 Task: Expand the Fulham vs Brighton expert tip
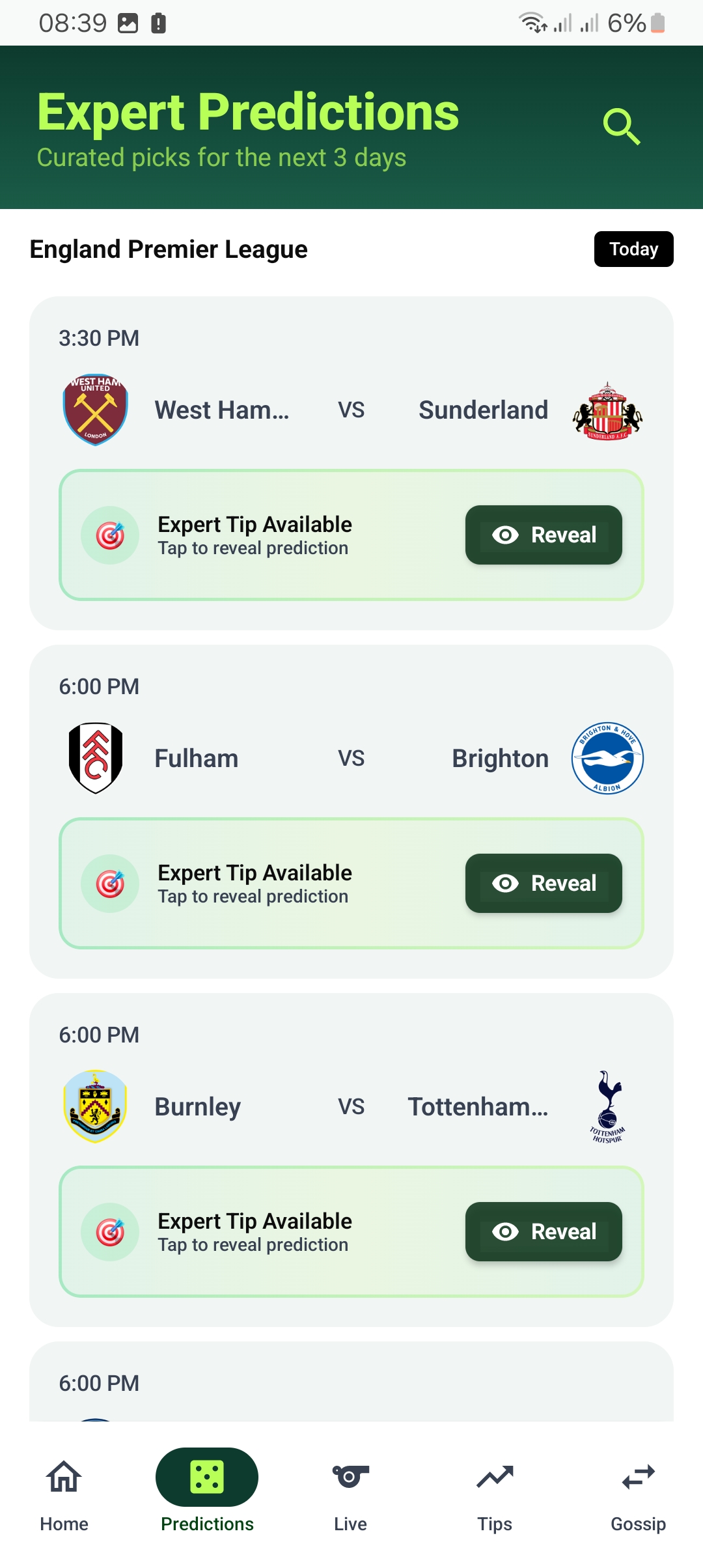tap(544, 884)
